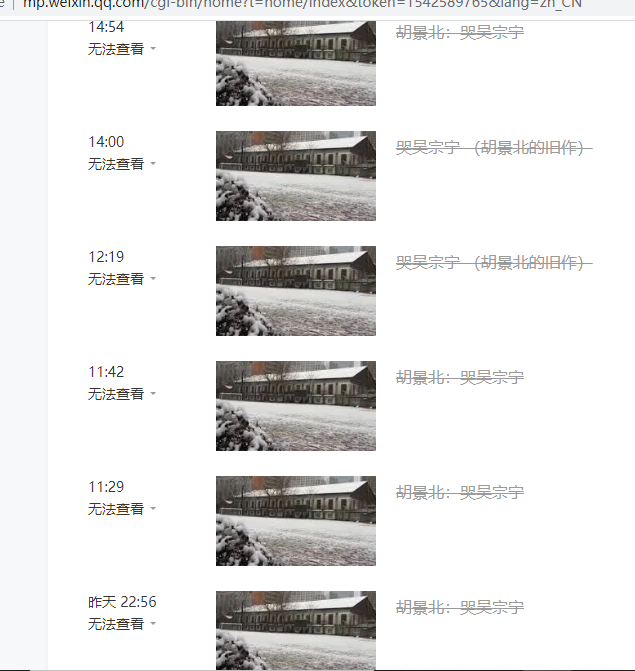Image resolution: width=635 pixels, height=671 pixels.
Task: Expand the 无法查看 dropdown under 昨天 22:56
Action: [x=122, y=624]
